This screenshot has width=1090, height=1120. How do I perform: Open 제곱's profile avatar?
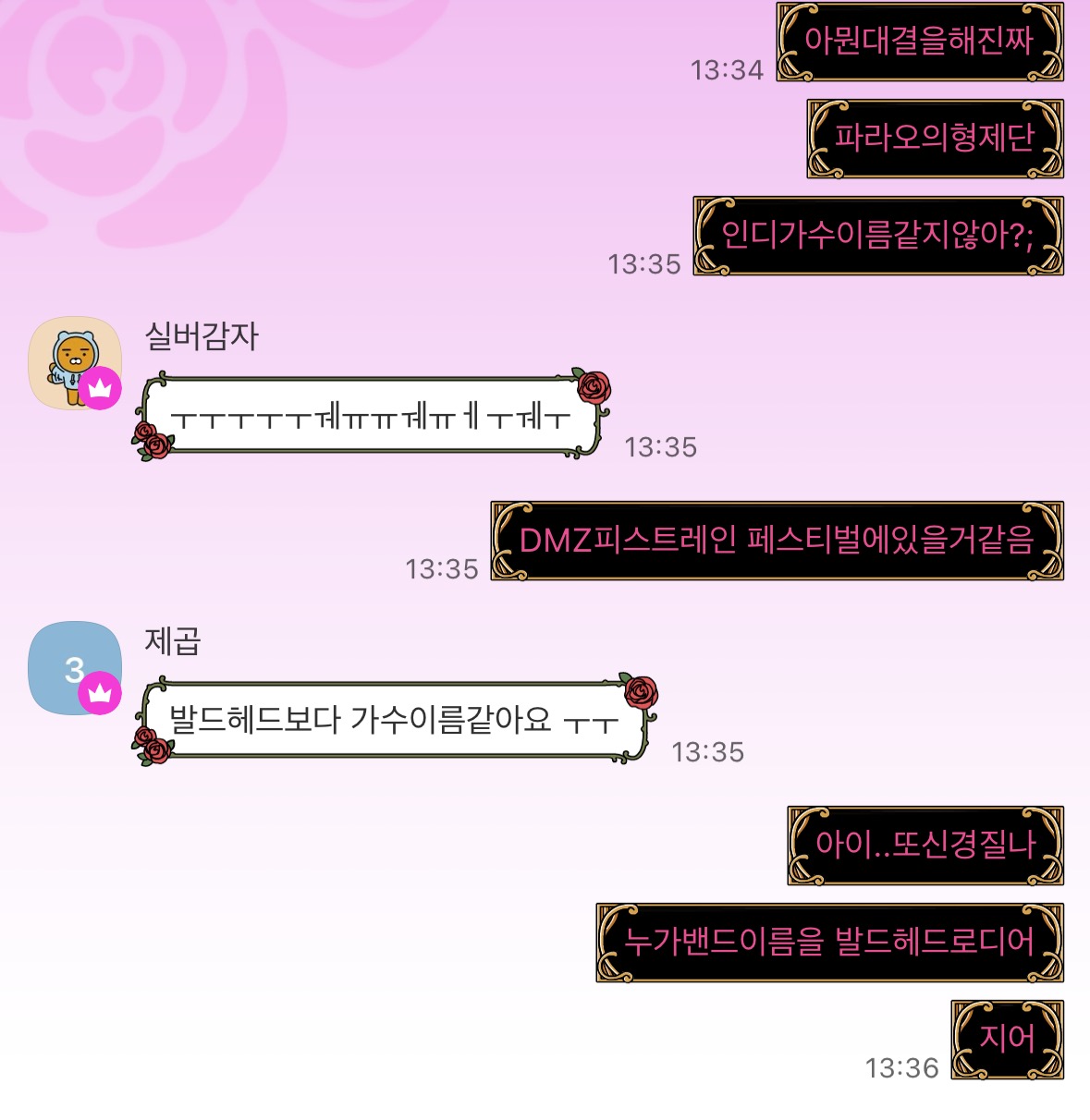(x=74, y=667)
